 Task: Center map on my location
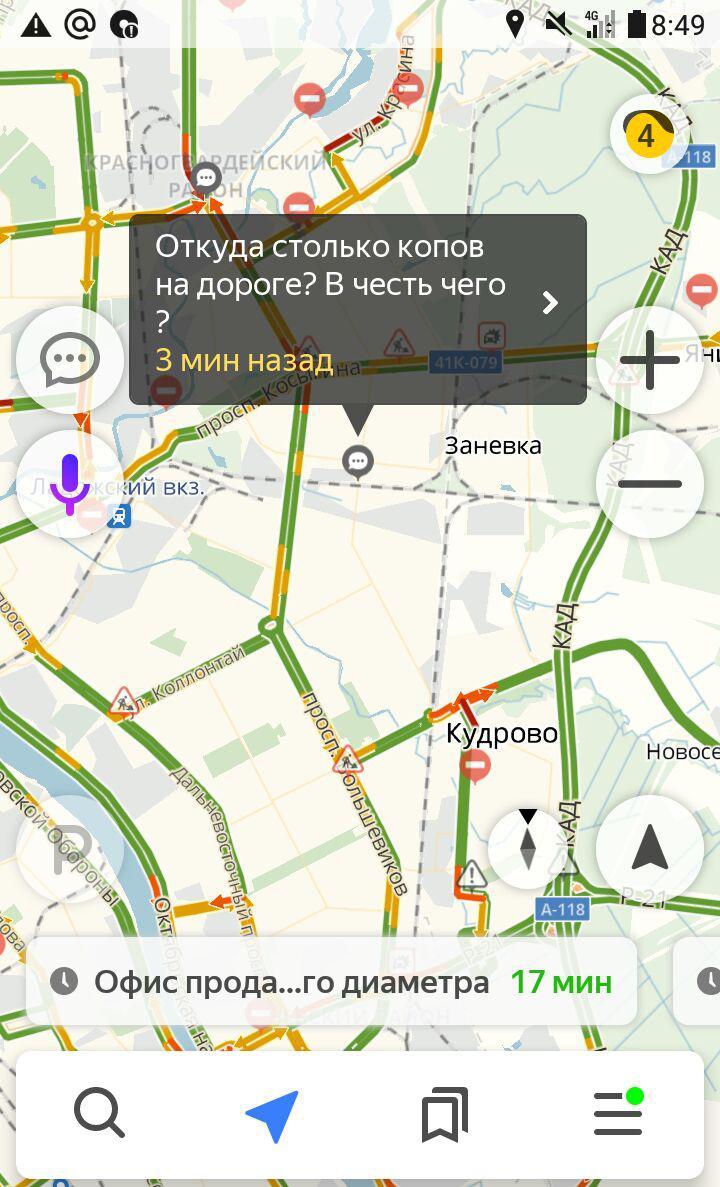click(x=649, y=847)
